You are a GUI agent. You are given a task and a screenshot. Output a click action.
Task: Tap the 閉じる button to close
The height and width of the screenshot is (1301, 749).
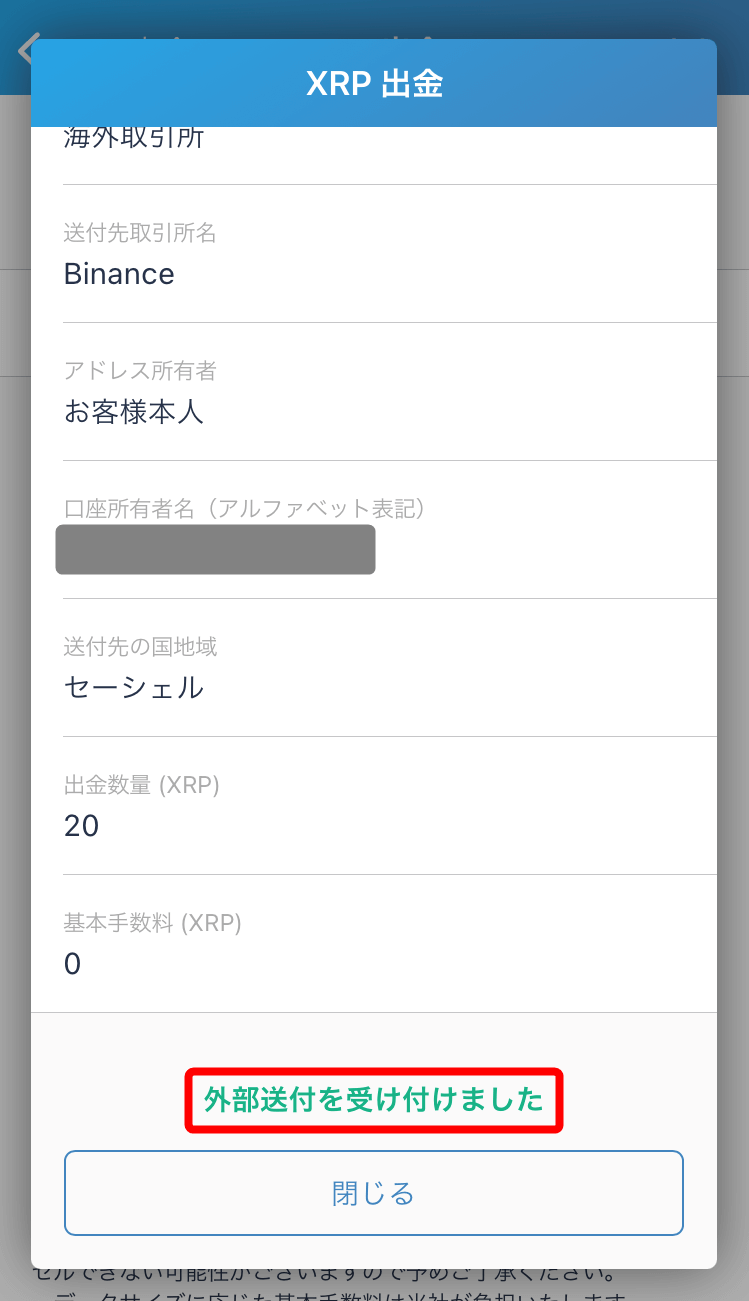point(374,1192)
